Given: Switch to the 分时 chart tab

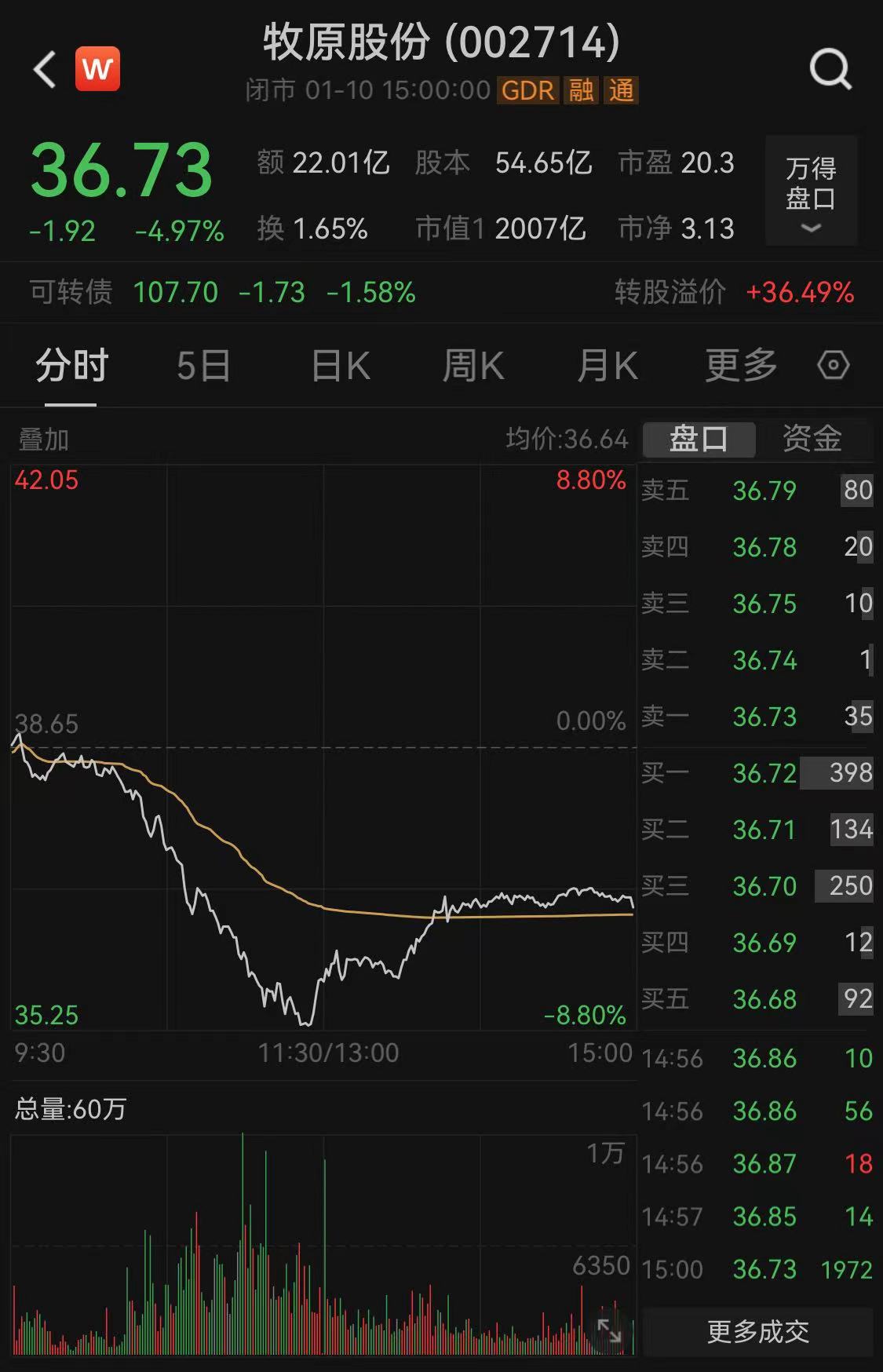Looking at the screenshot, I should (x=71, y=366).
